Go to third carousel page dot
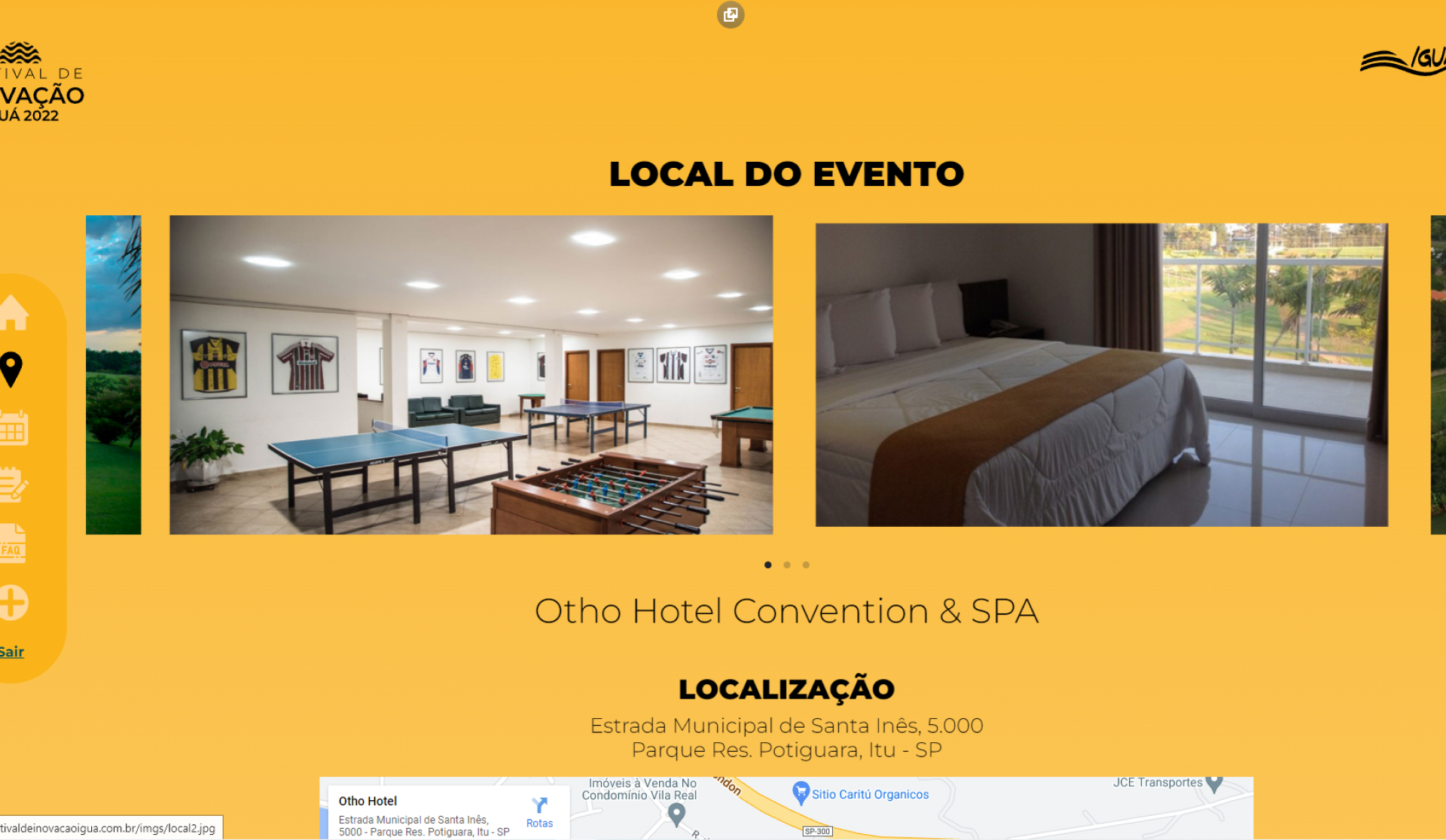1446x840 pixels. click(806, 565)
